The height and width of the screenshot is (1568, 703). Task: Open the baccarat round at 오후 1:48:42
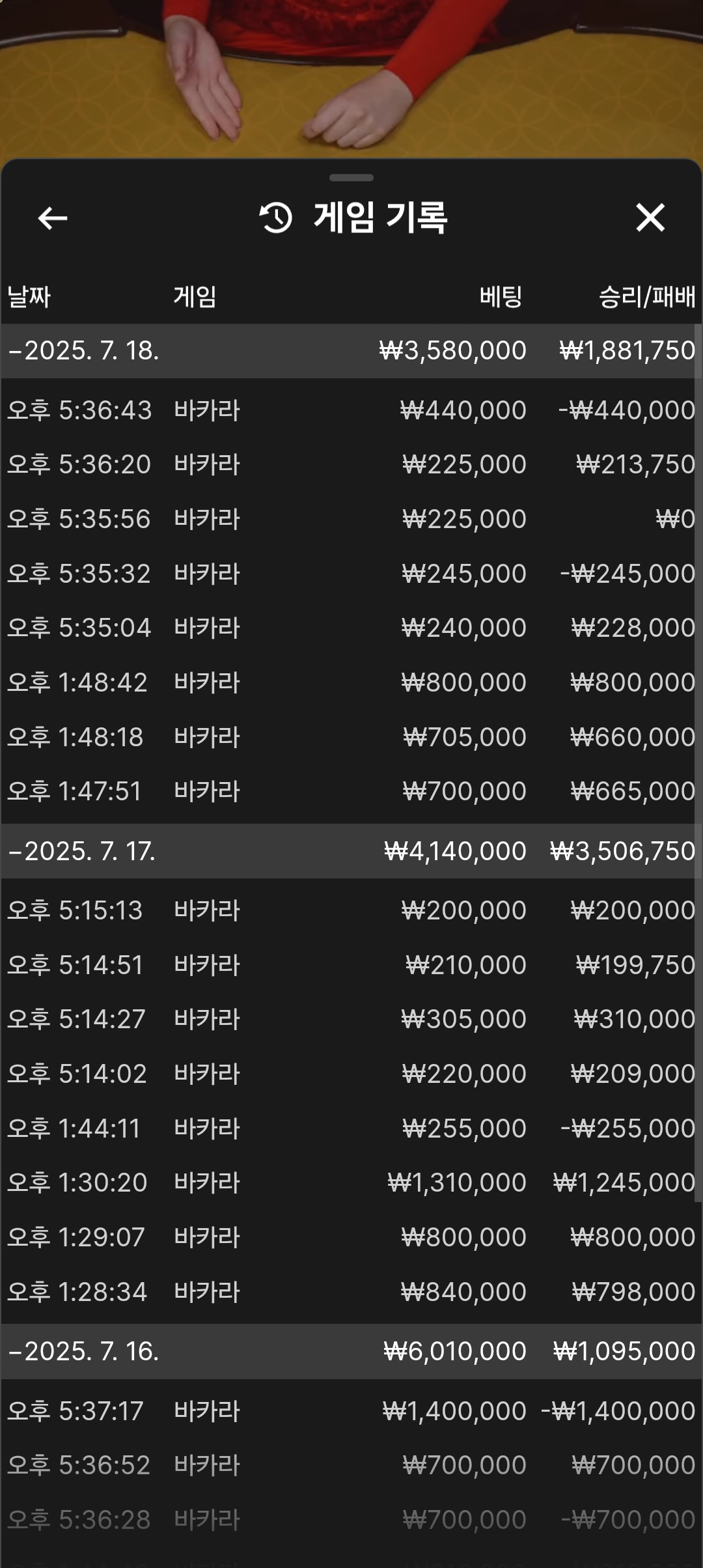351,682
